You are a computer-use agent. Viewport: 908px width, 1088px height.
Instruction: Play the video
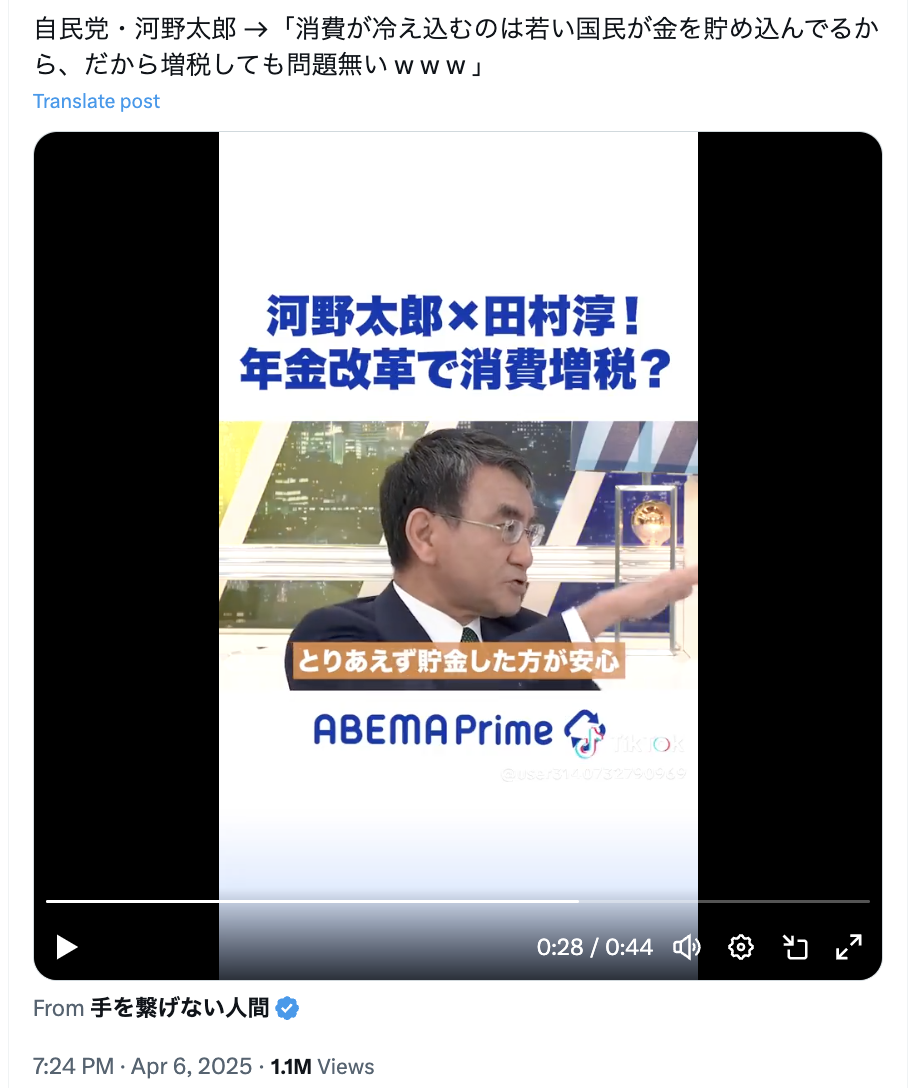coord(66,946)
